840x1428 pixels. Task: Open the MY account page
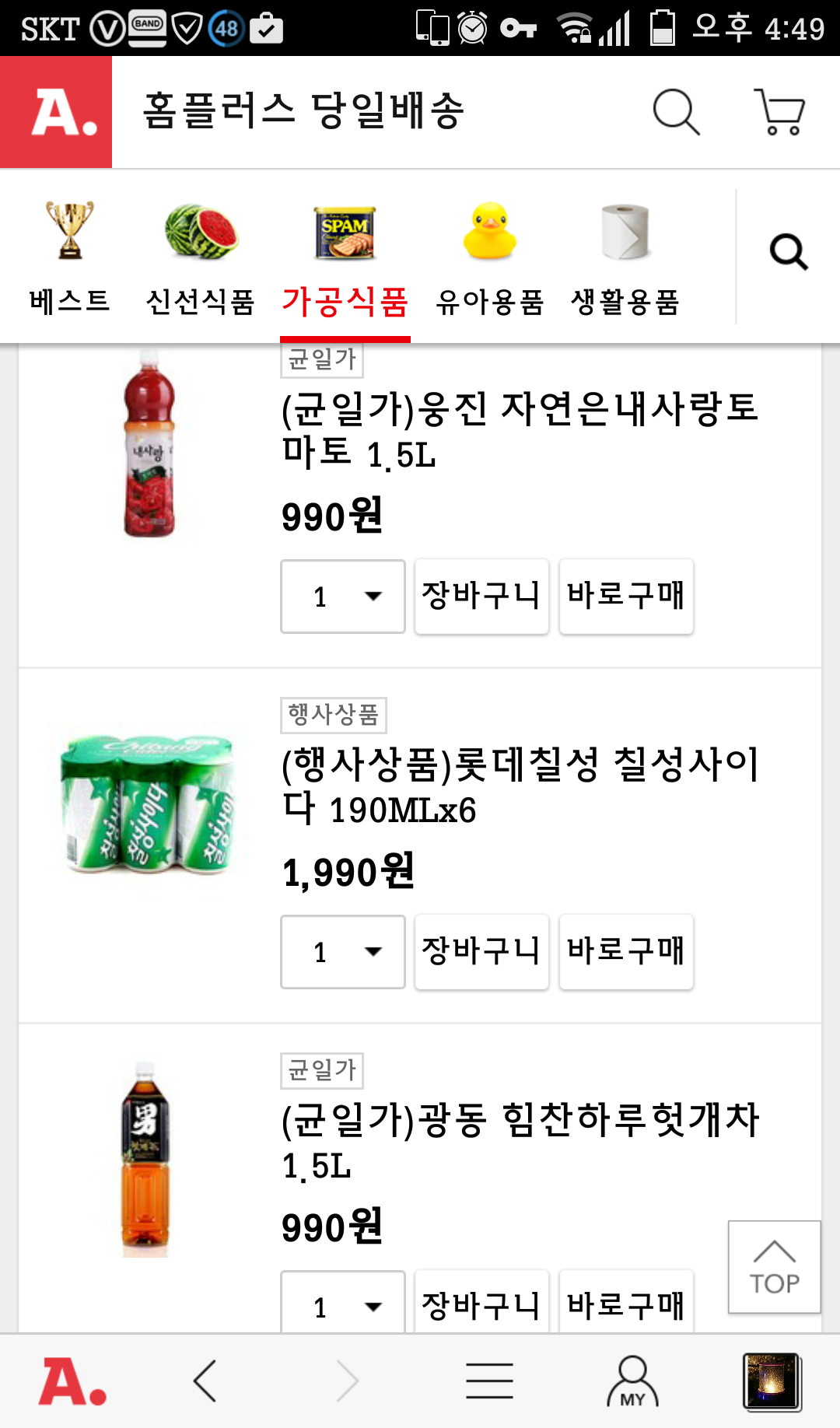coord(632,1381)
